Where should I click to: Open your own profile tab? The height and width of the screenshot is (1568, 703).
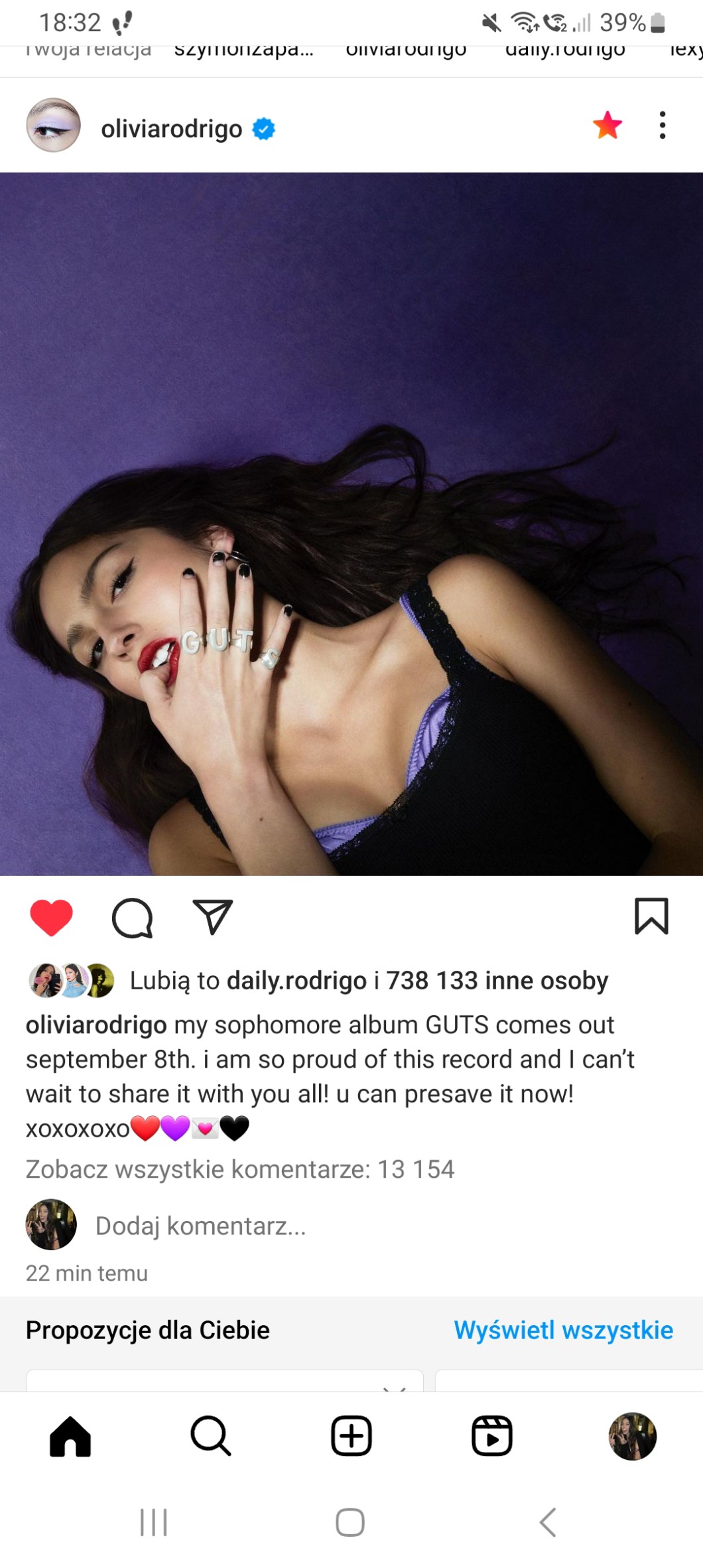(633, 1437)
